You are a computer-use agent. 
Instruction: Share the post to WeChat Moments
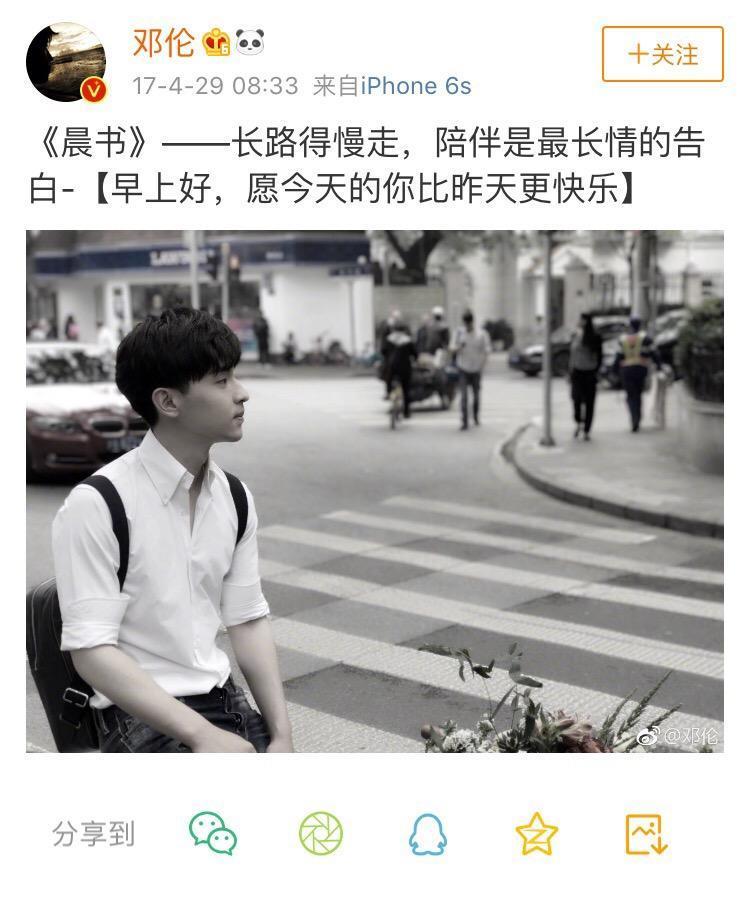pos(321,833)
